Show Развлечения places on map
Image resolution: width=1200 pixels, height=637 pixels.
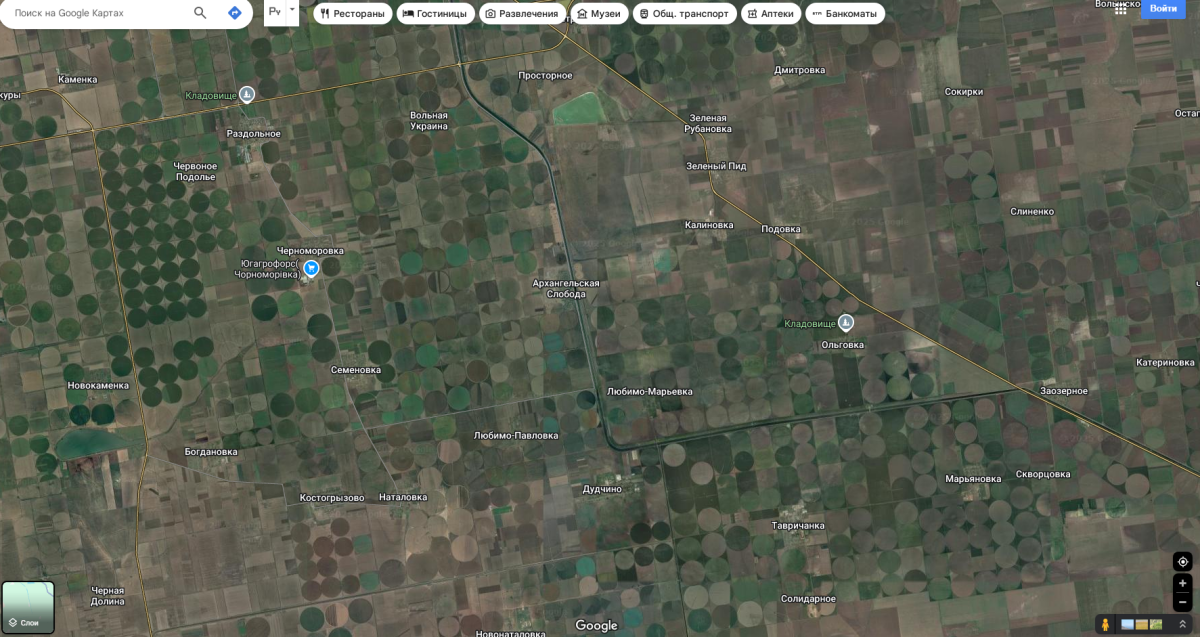[521, 14]
